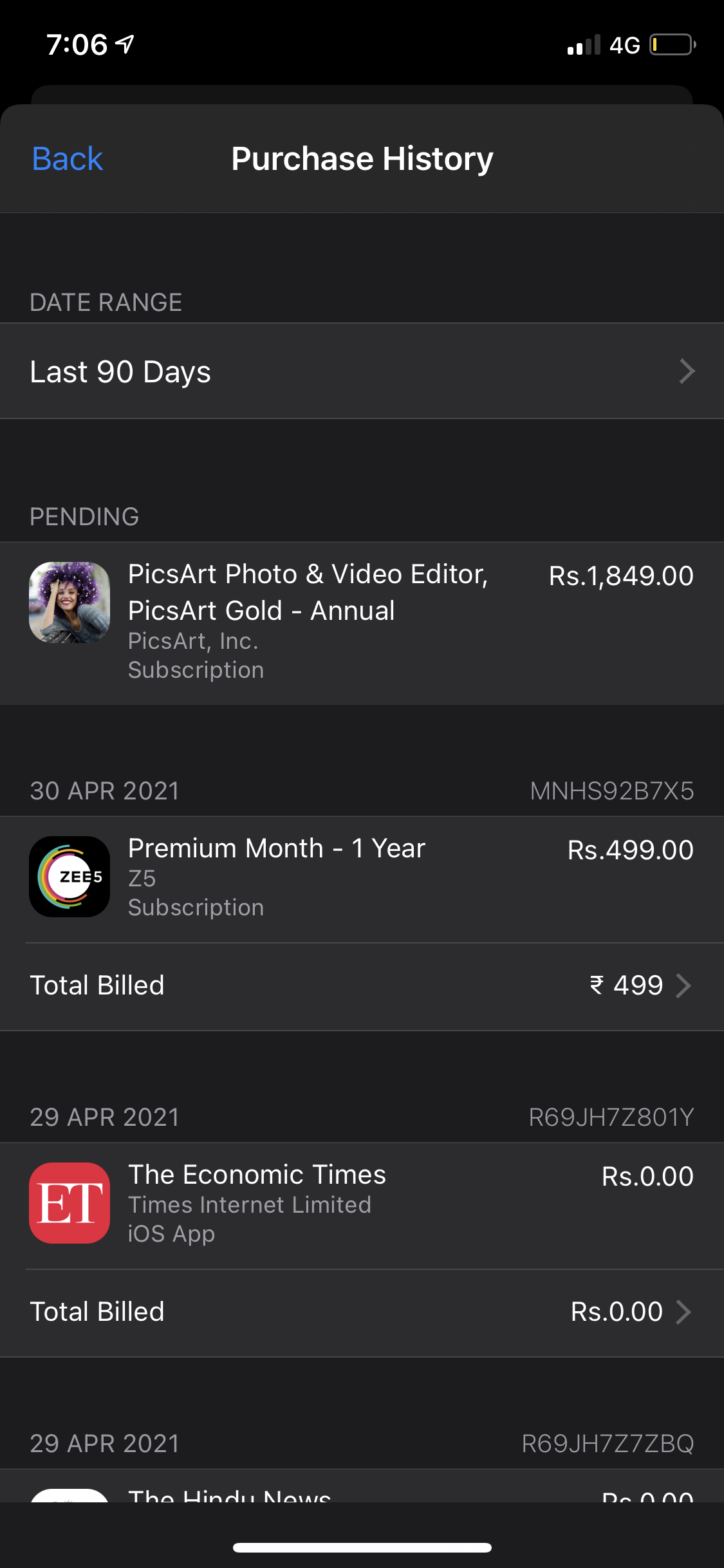The image size is (724, 1568).
Task: Tap the Purchase History title
Action: (x=362, y=158)
